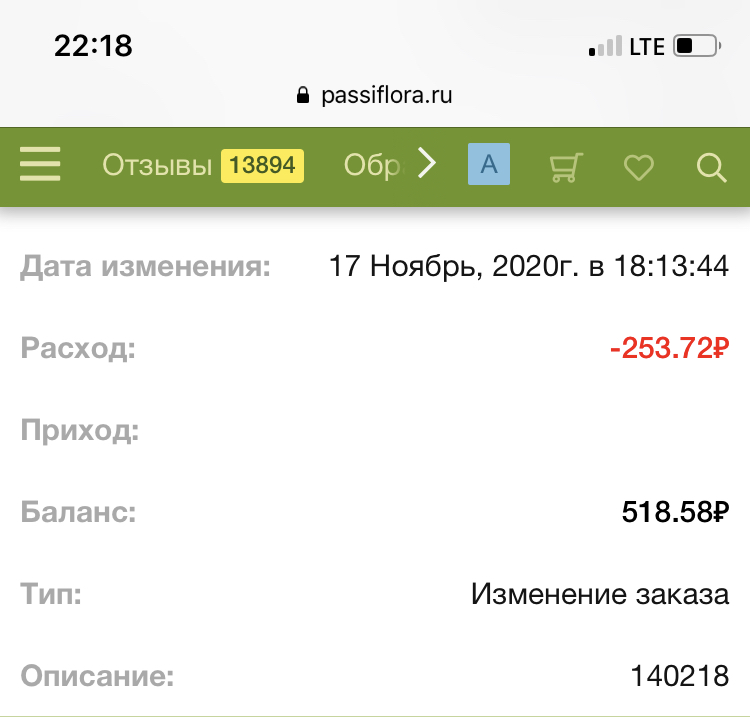Tap the arrow to show more menu items
The height and width of the screenshot is (717, 750).
pos(427,164)
